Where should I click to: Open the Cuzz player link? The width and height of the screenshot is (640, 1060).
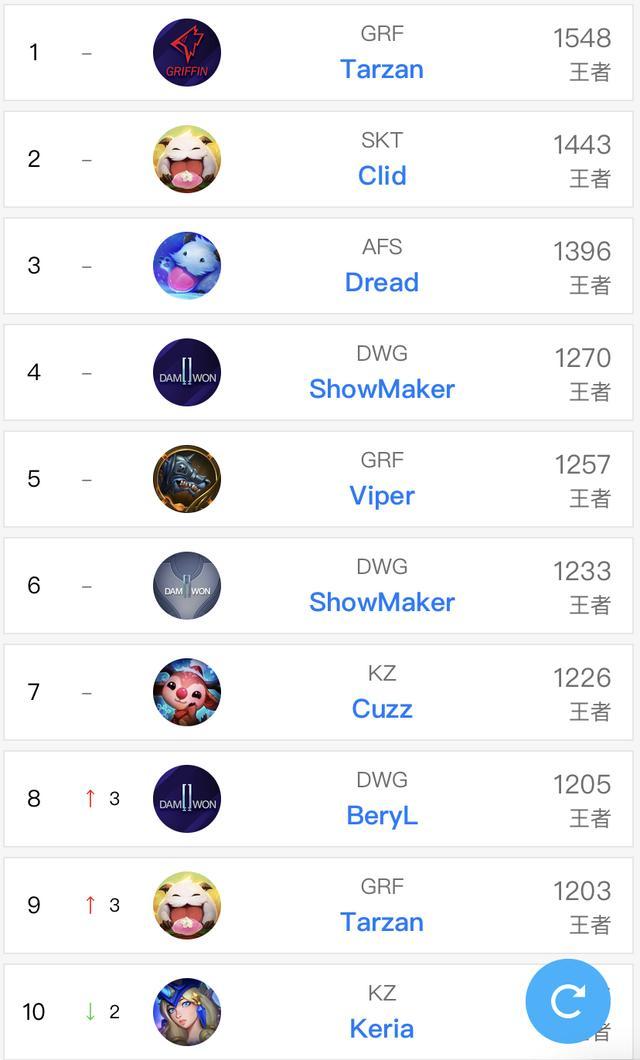[x=382, y=708]
